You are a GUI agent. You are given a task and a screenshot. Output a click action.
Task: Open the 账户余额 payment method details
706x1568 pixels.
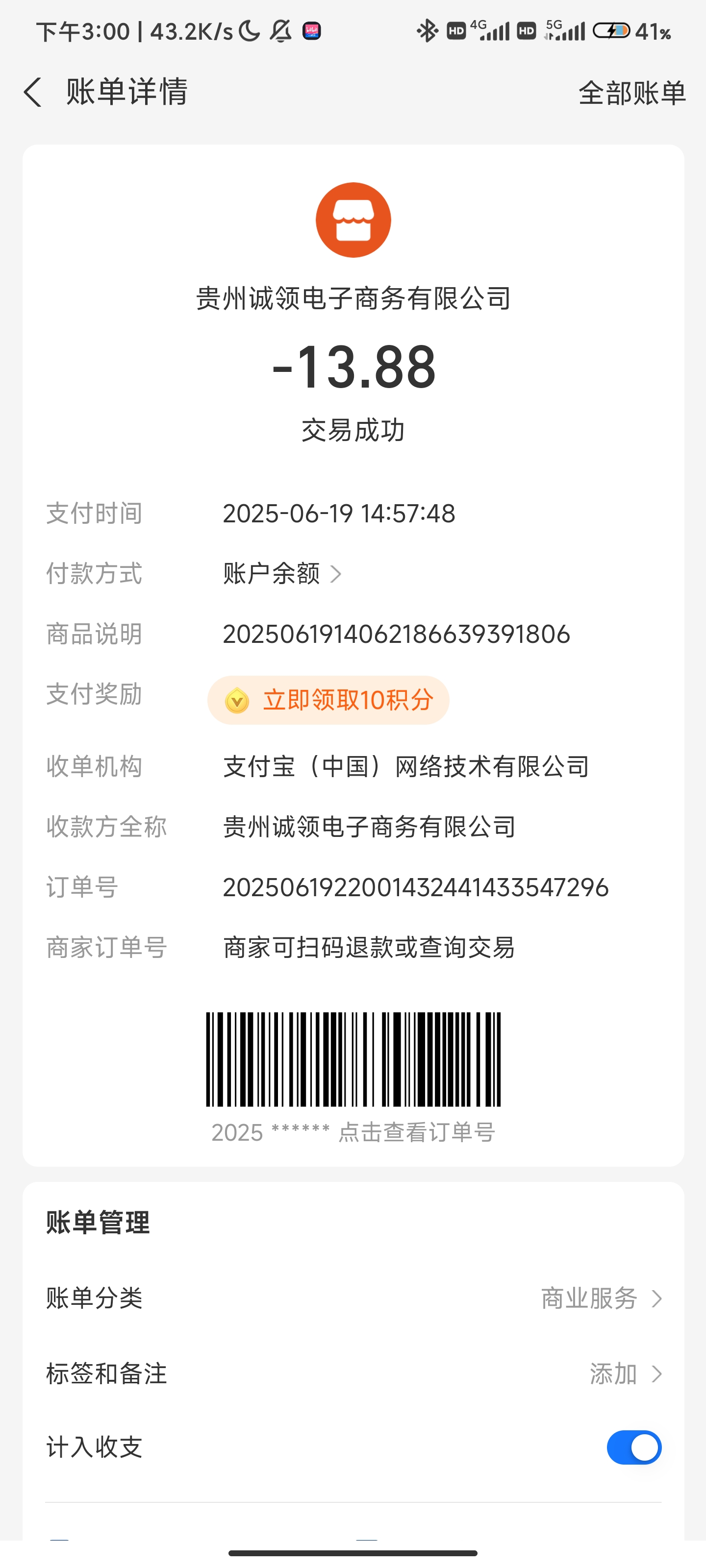click(x=282, y=573)
